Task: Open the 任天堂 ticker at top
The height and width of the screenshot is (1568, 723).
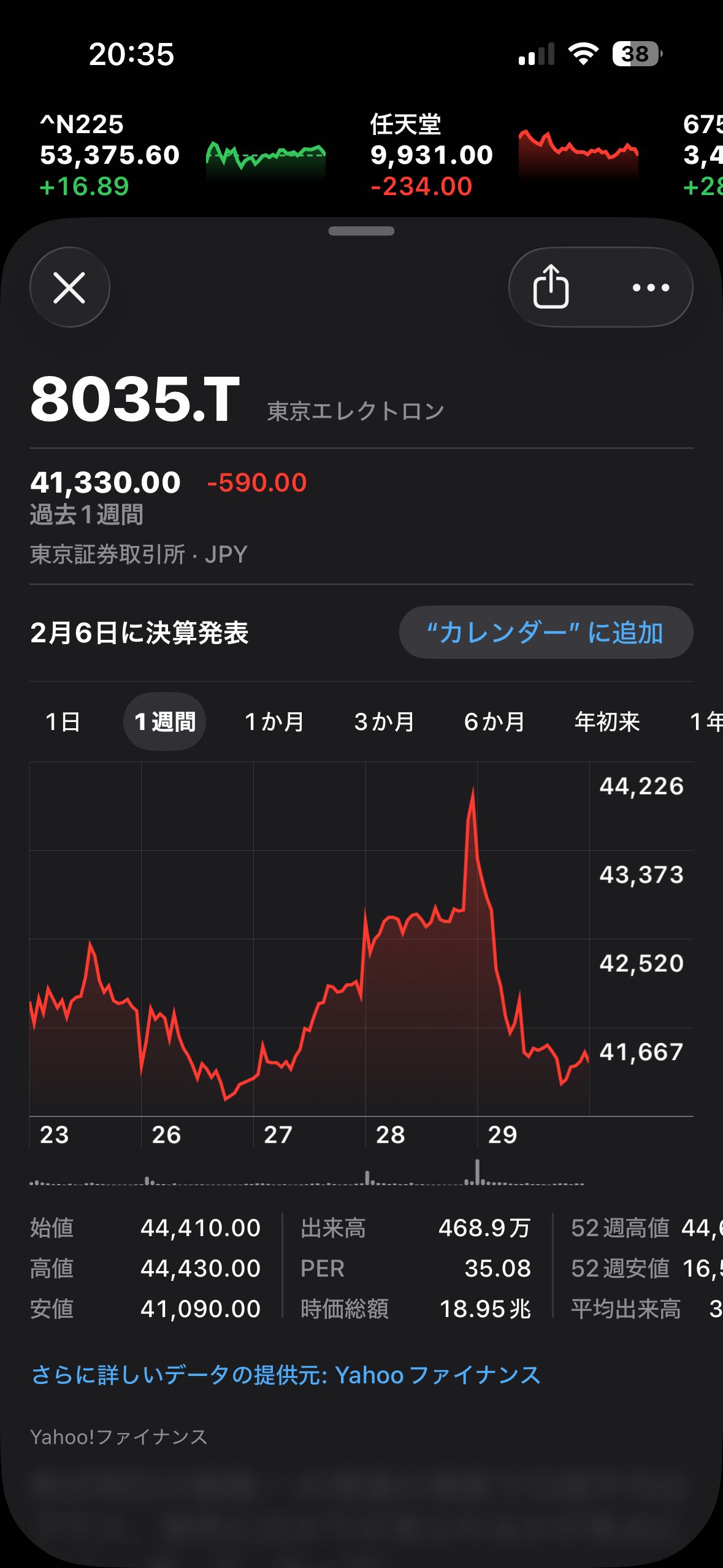Action: (x=503, y=155)
